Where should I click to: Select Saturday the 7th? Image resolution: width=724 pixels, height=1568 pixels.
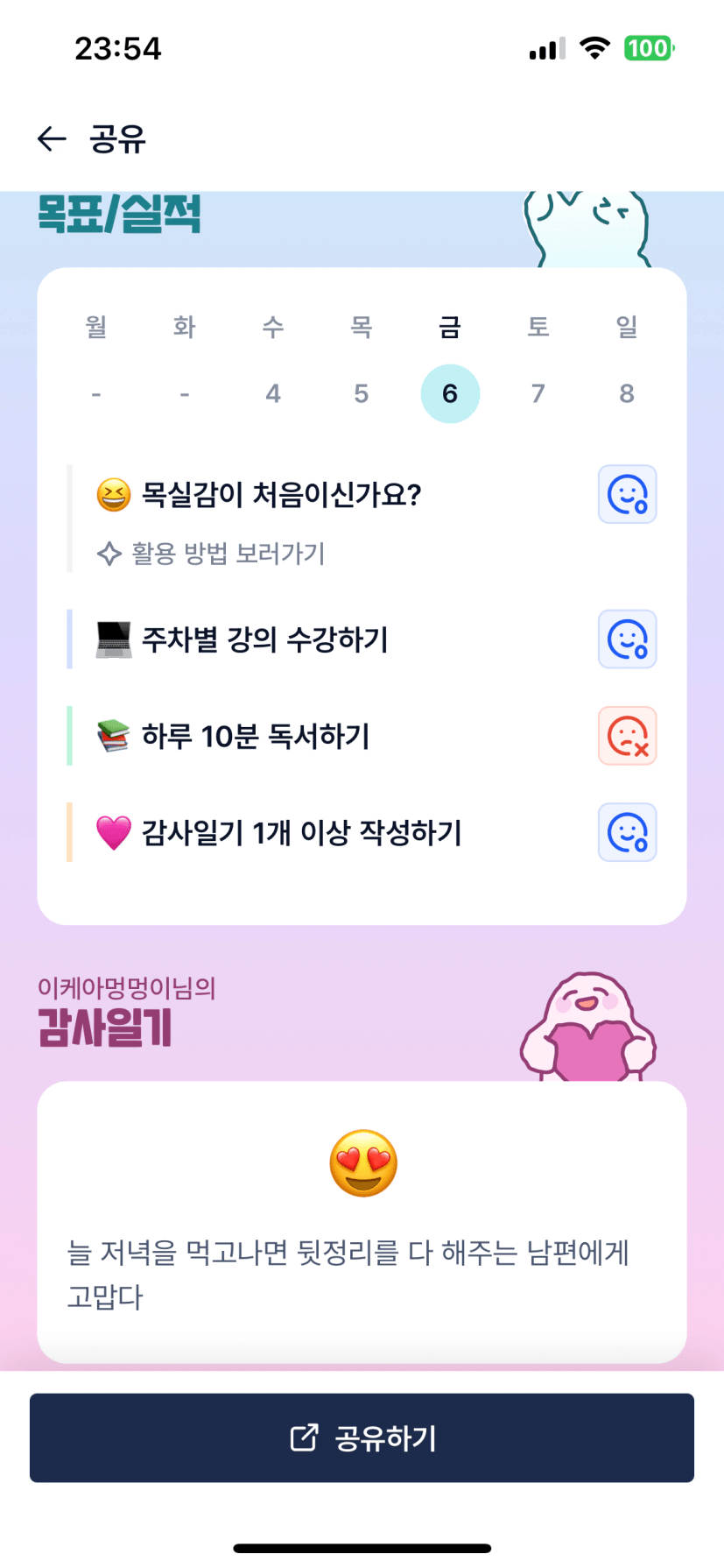coord(538,394)
